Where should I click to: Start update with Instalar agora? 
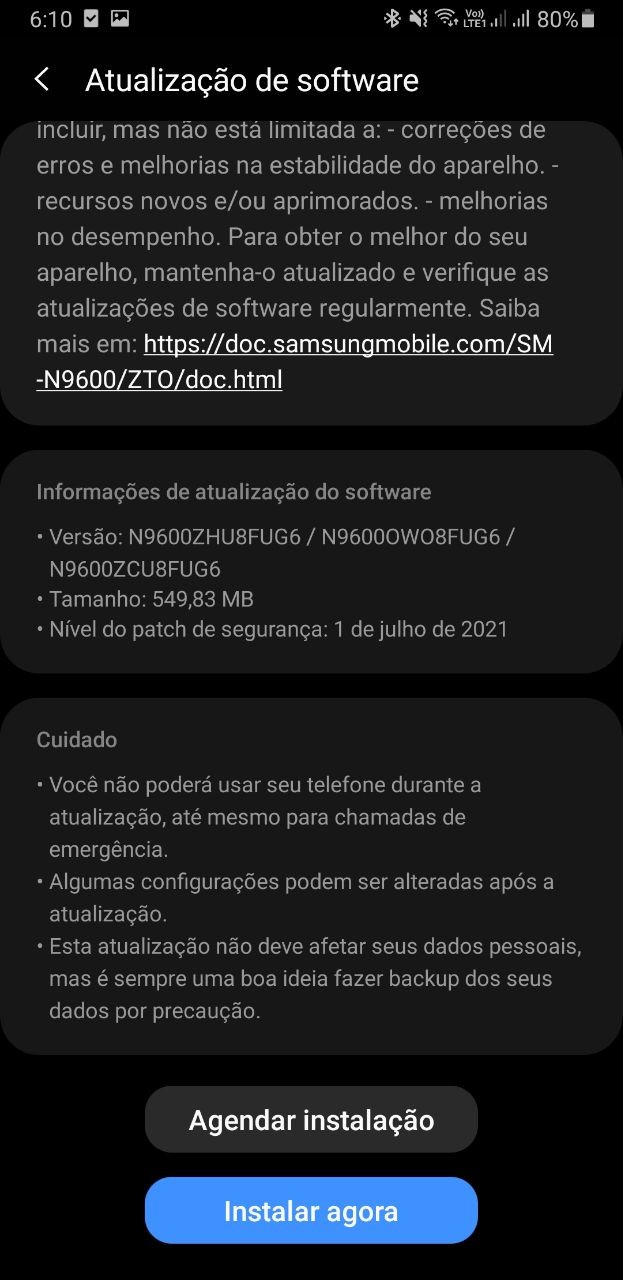click(x=311, y=1211)
